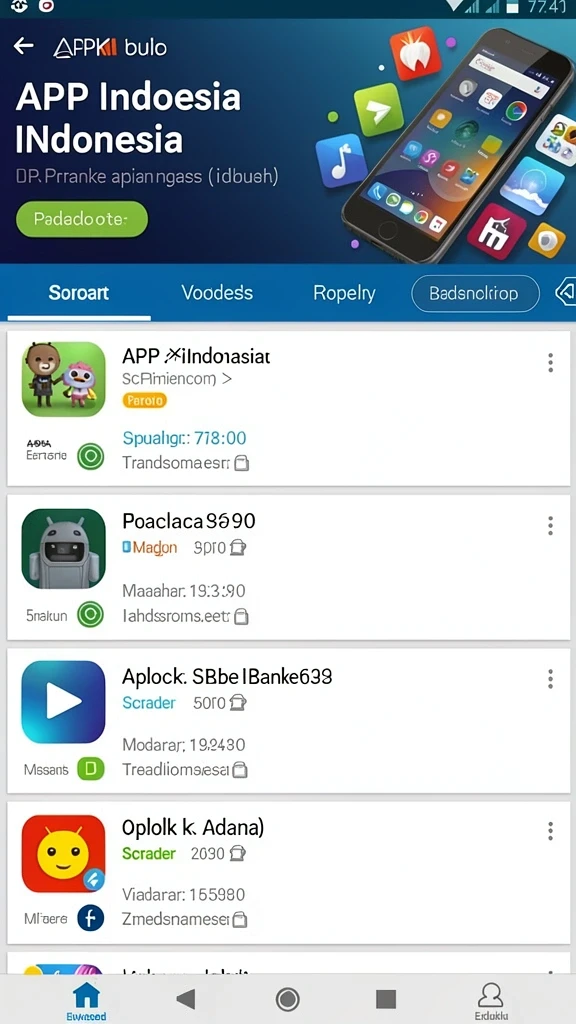Open overflow menu for Oplolk k. Adana)

[x=551, y=831]
